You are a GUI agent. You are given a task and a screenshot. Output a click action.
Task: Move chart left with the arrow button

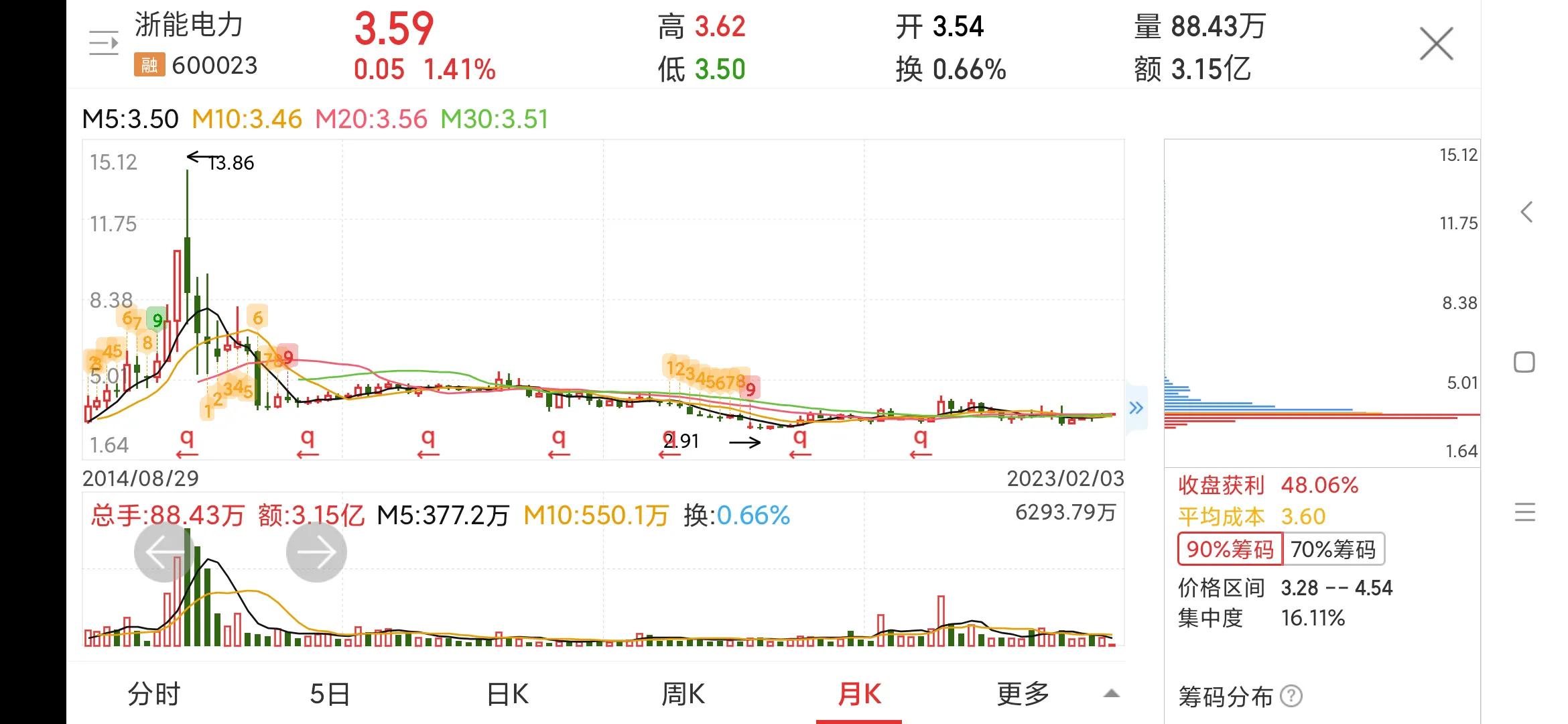(x=164, y=552)
